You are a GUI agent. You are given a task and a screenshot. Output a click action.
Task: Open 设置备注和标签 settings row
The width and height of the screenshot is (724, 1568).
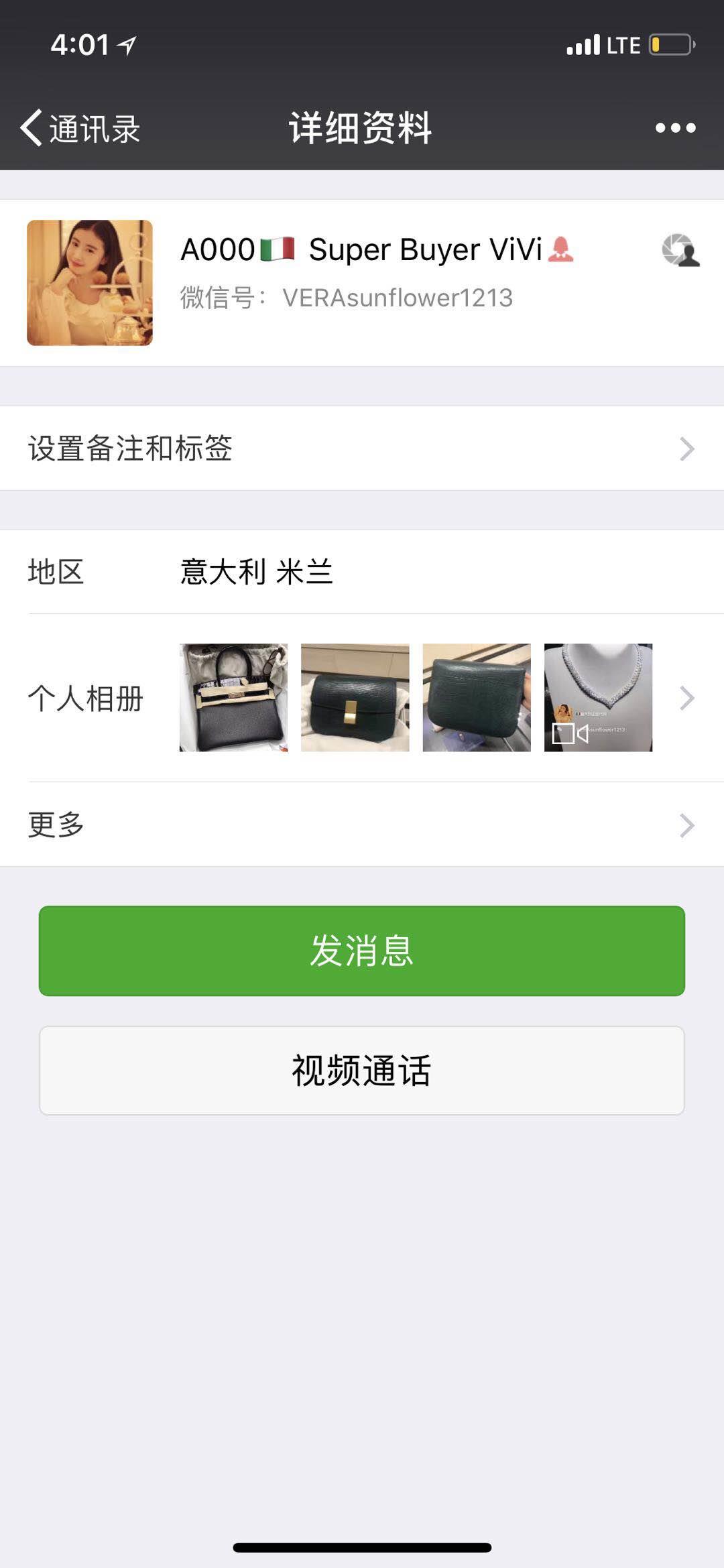362,448
